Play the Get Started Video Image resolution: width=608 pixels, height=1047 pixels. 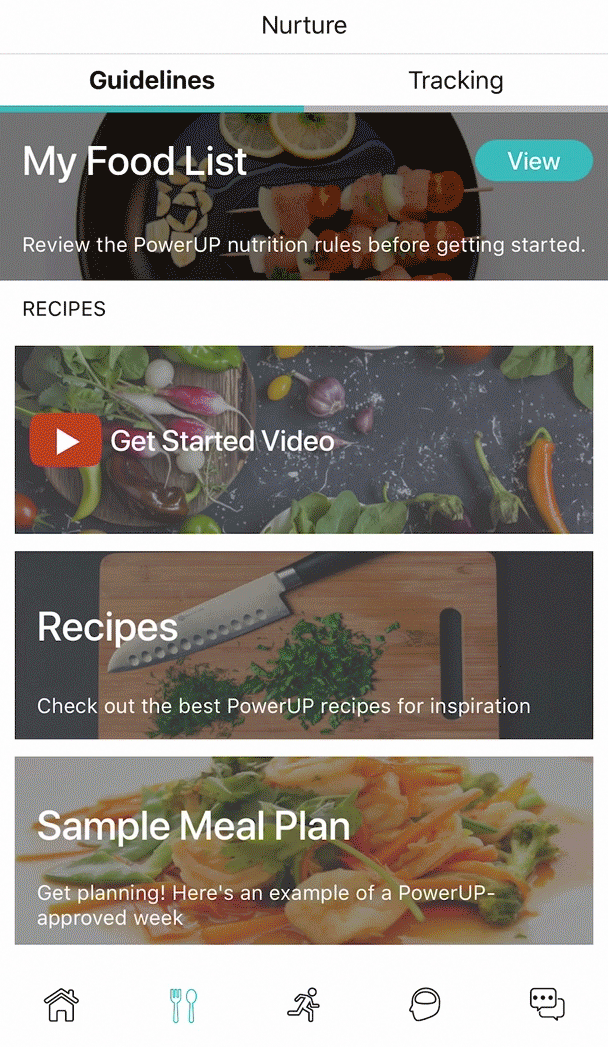[x=66, y=441]
